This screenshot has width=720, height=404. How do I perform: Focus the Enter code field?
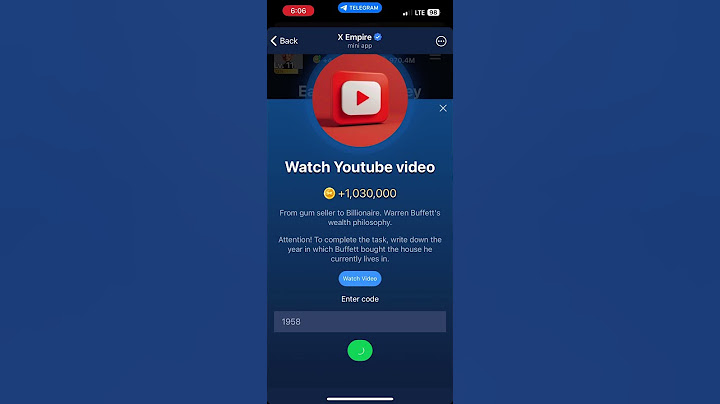coord(360,322)
